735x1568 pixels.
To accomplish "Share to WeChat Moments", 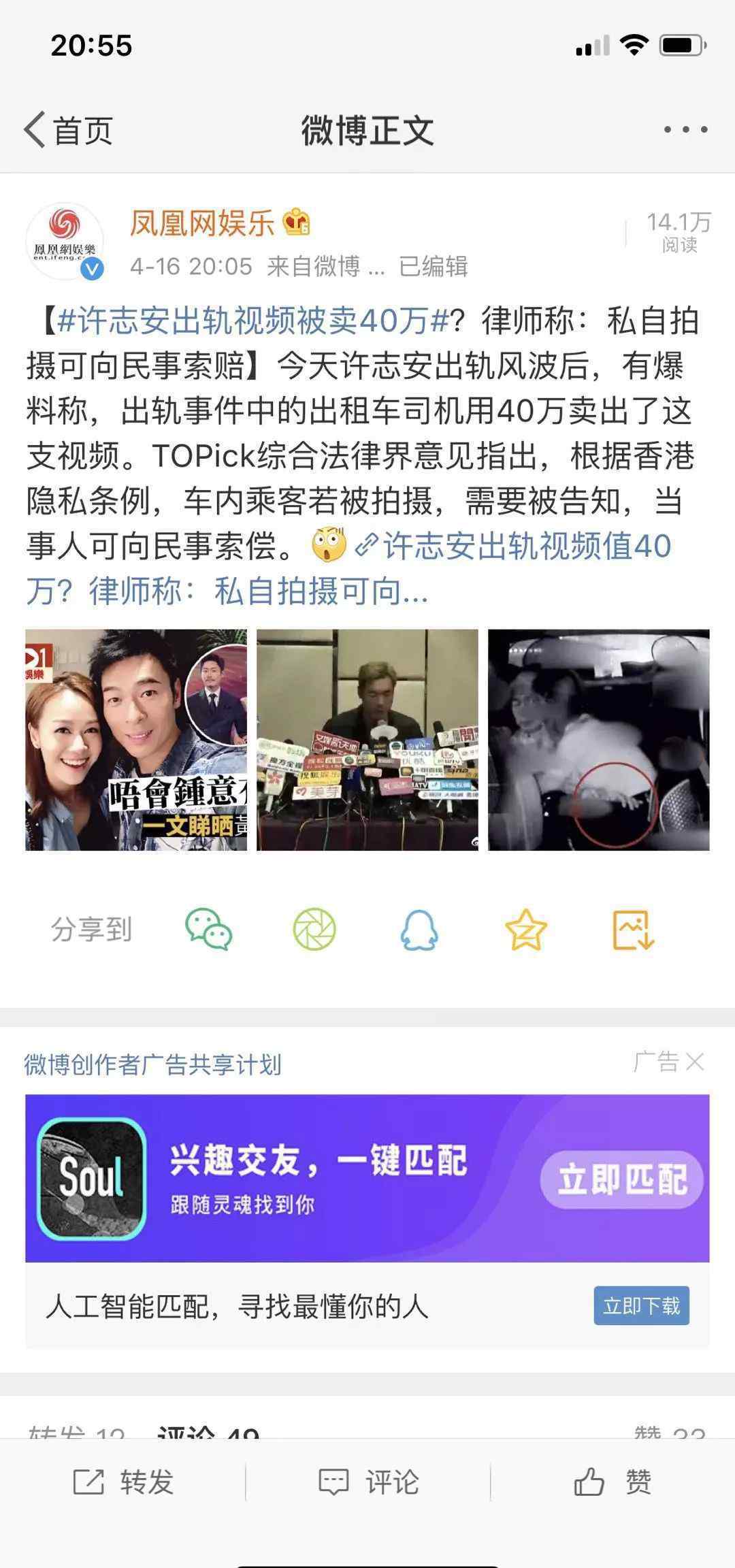I will click(x=314, y=930).
